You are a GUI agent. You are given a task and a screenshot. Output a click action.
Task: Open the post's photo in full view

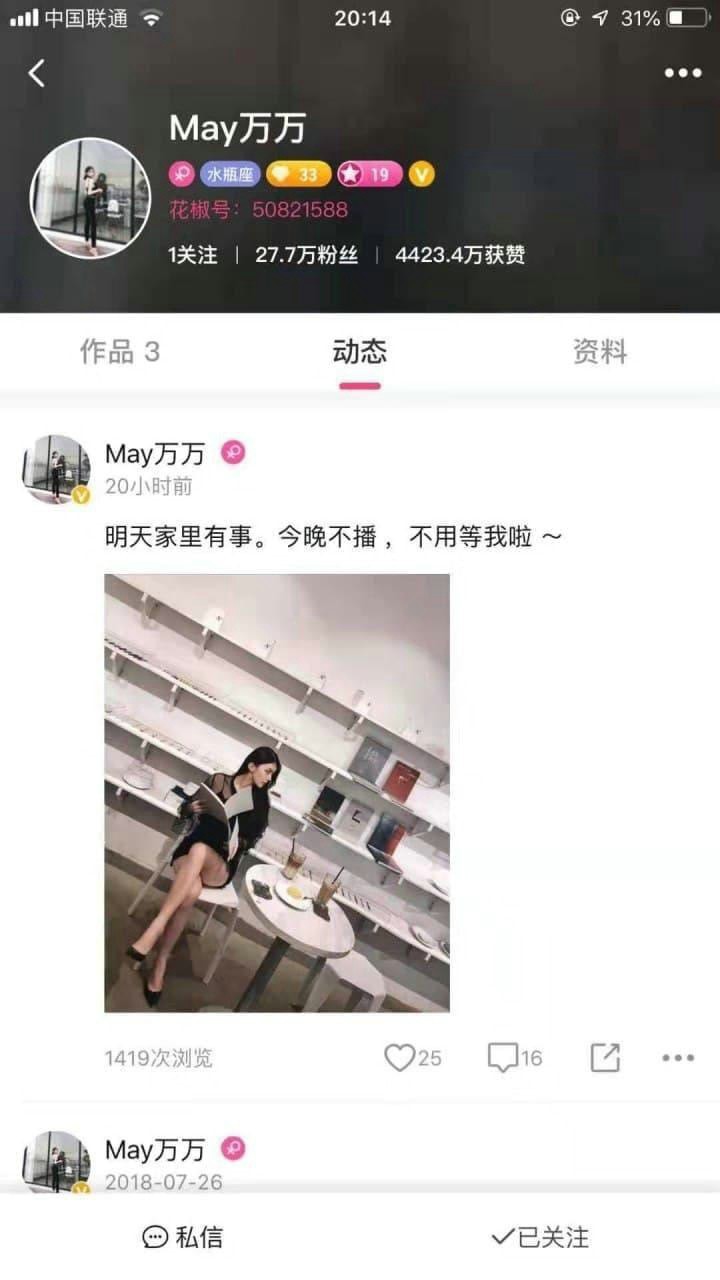click(277, 792)
